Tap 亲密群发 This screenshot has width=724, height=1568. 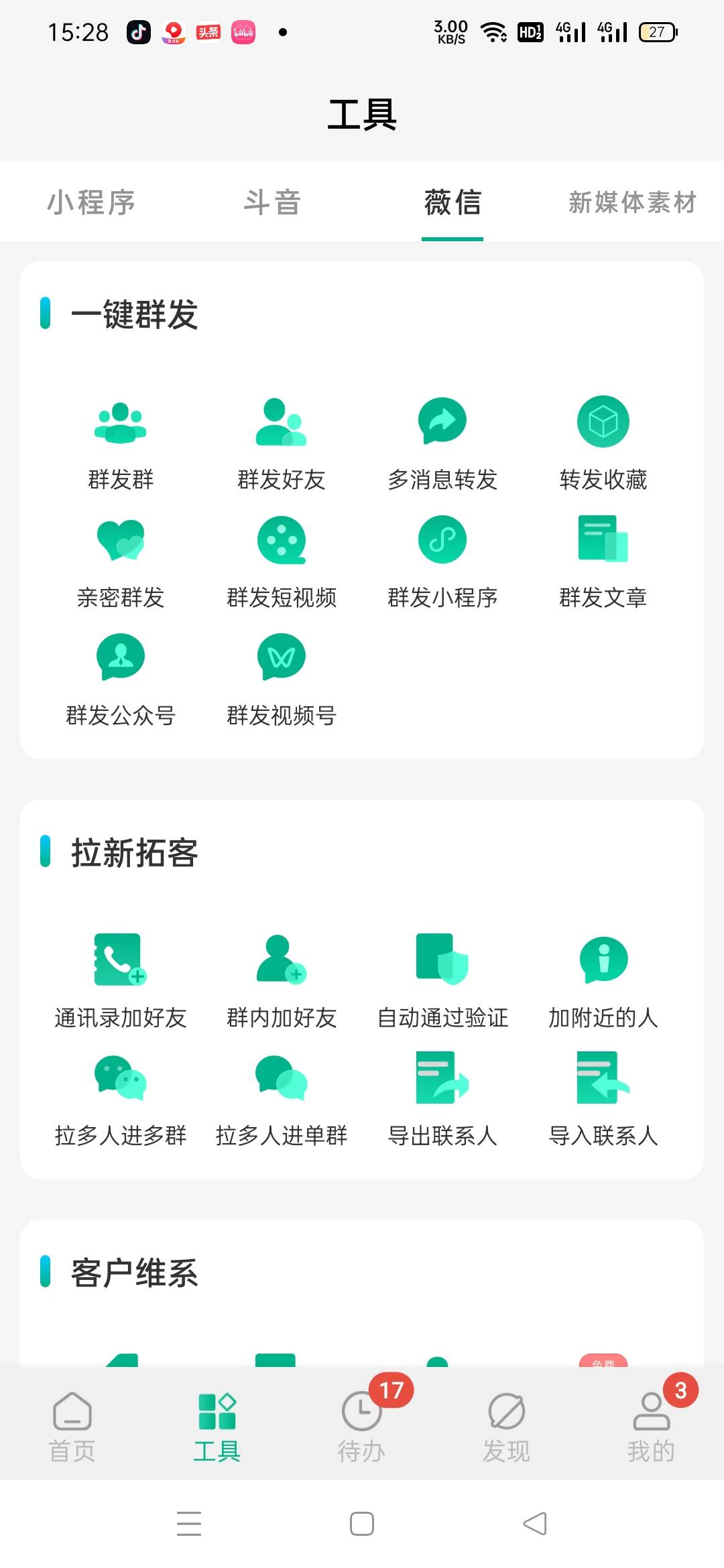(x=121, y=562)
